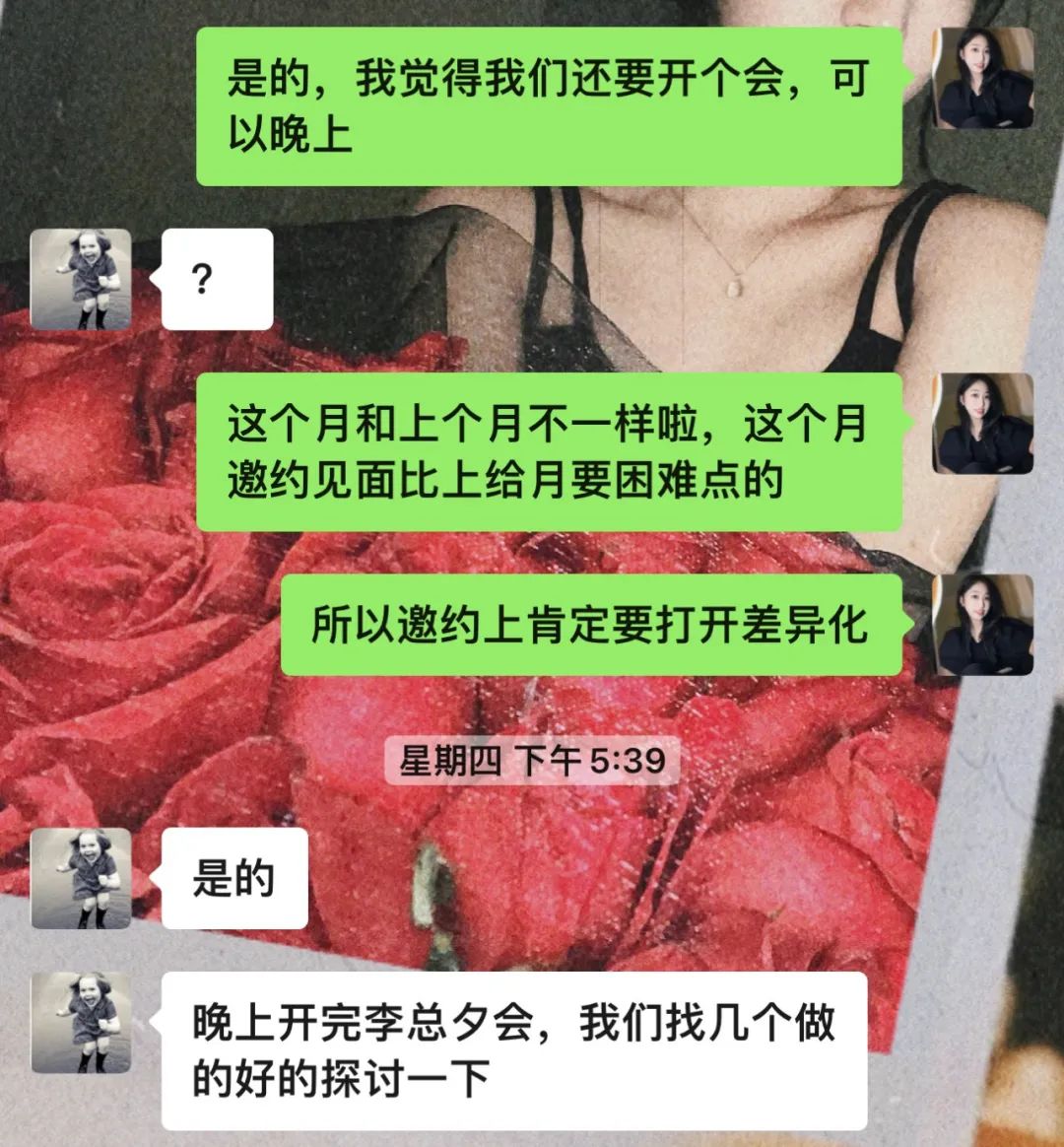Open own avatar beside '所以邀约上肯定要打开差异化'
This screenshot has width=1064, height=1147.
[x=982, y=625]
